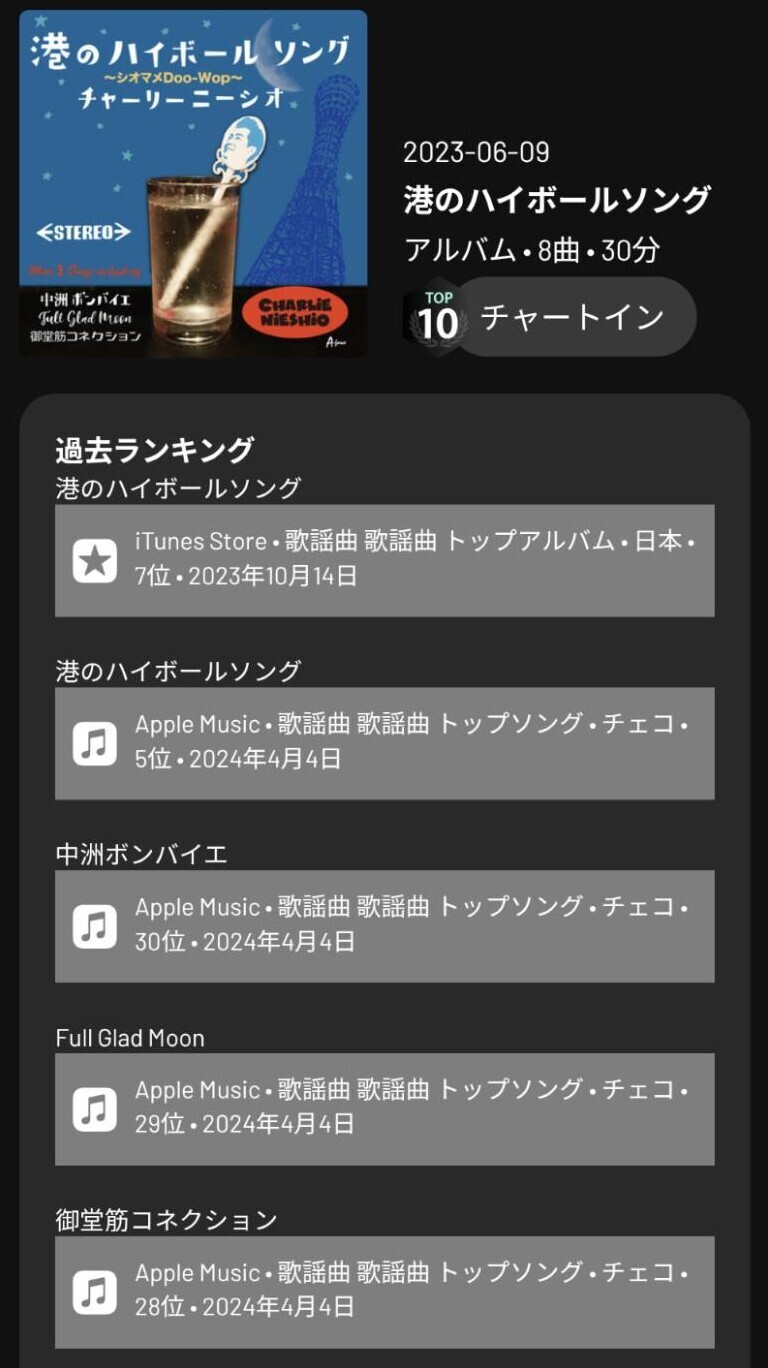Open the 御堂筋コネクション 28位 ranking row
Screen dimensions: 768x1368
point(385,1292)
